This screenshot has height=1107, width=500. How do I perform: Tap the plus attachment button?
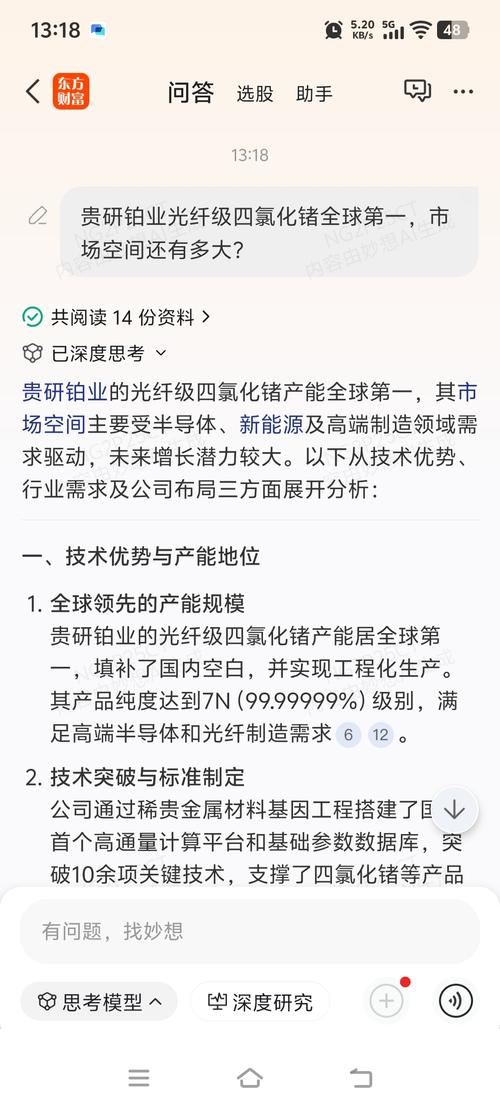coord(386,1000)
